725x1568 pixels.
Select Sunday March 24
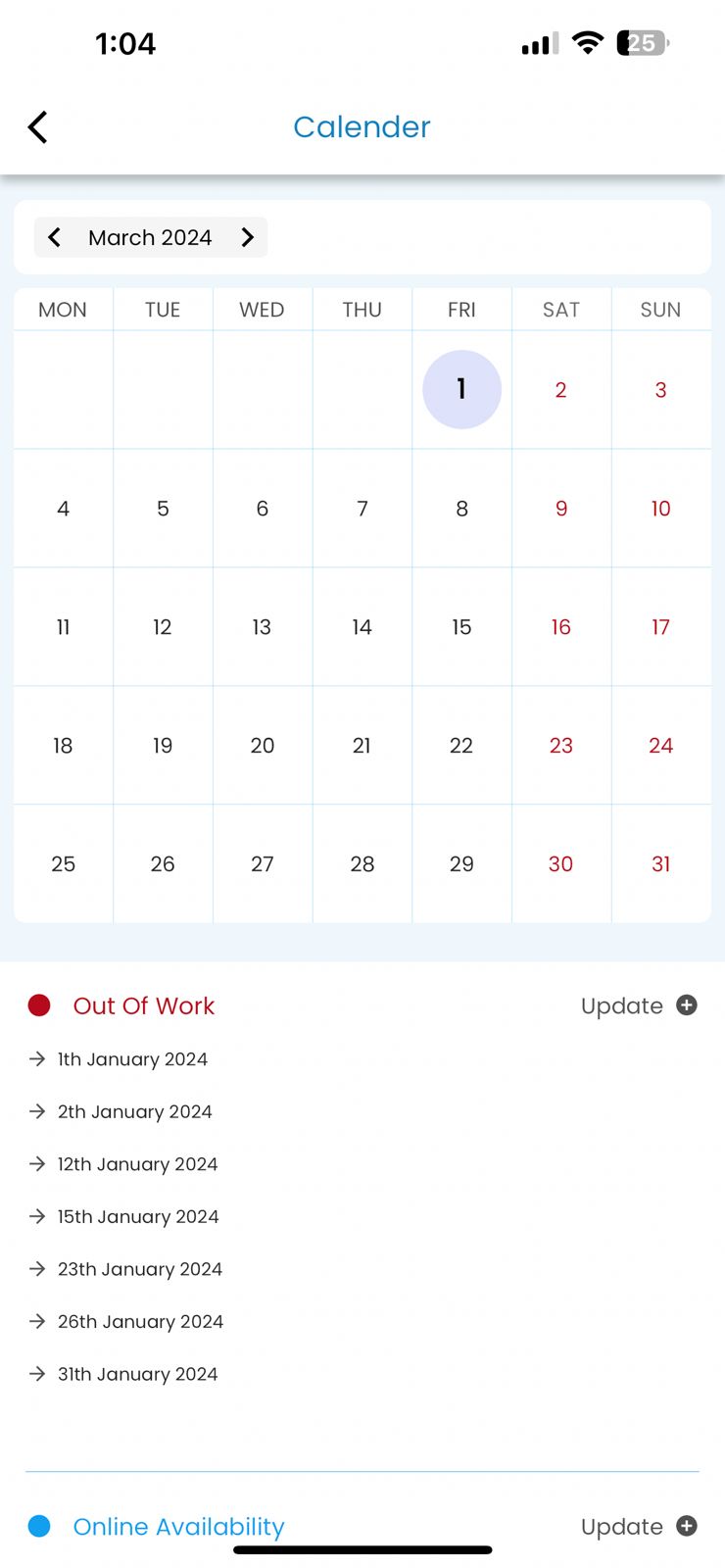click(660, 746)
